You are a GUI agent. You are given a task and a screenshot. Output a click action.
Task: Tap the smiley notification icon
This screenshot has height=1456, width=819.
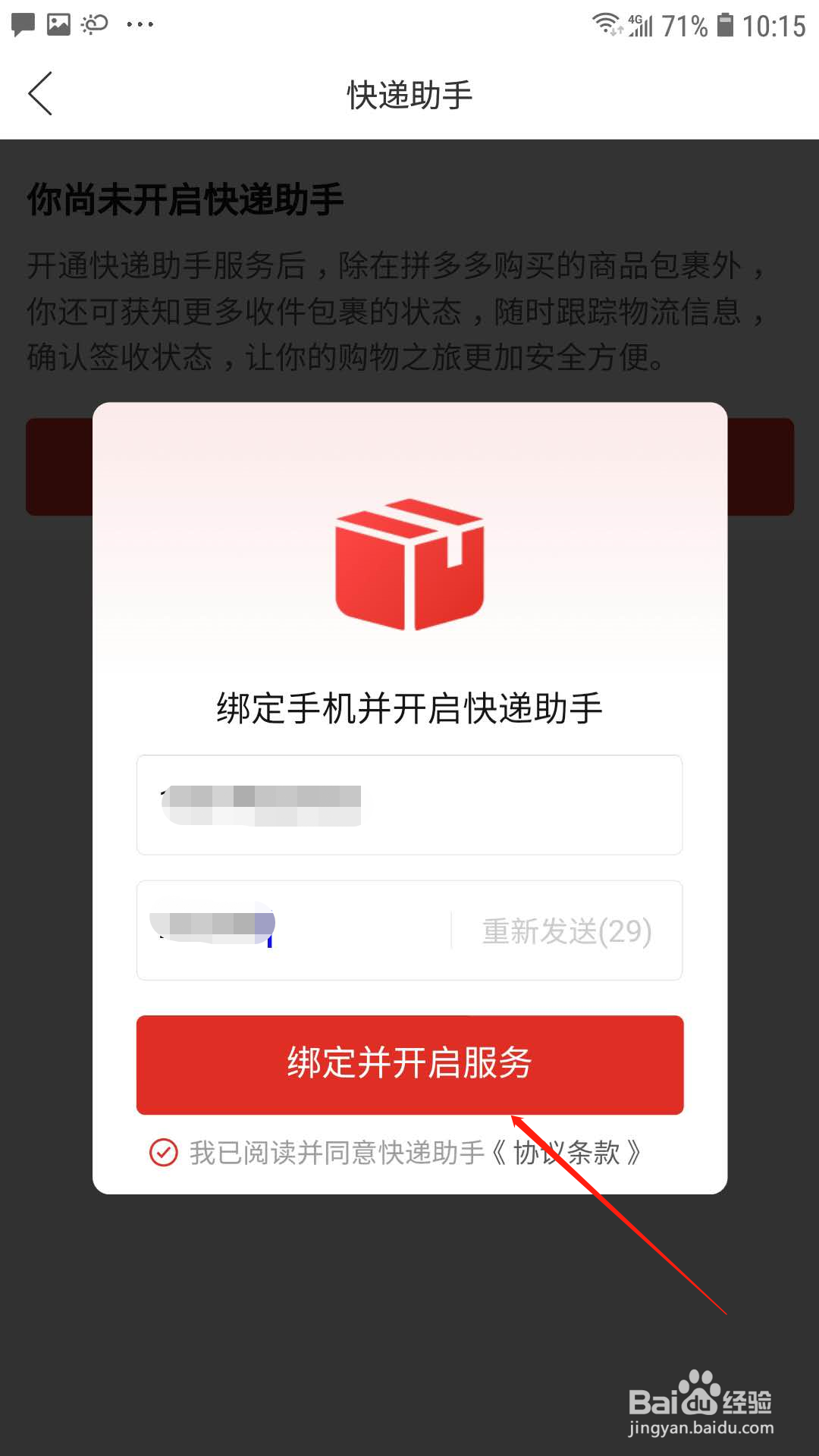93,24
